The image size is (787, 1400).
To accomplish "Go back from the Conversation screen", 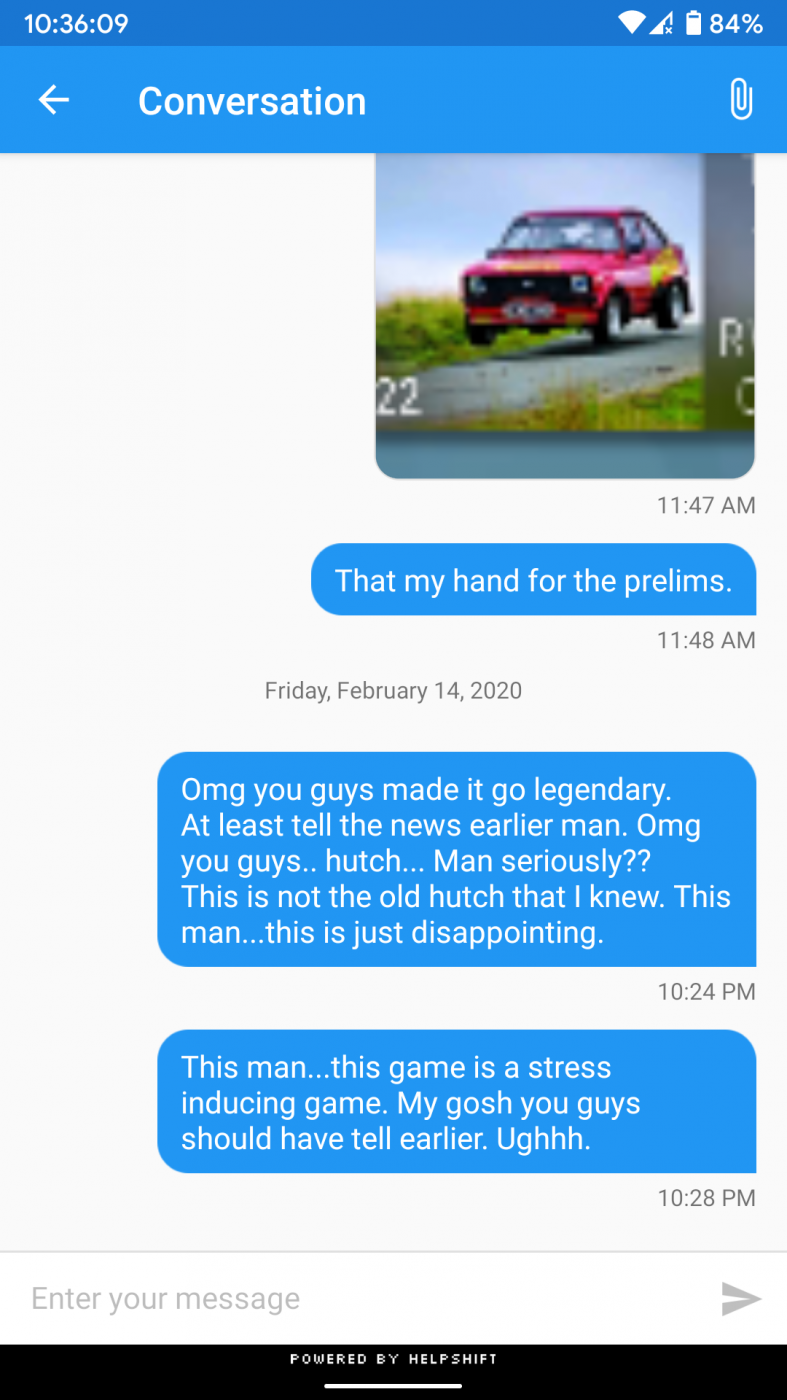I will coord(54,100).
